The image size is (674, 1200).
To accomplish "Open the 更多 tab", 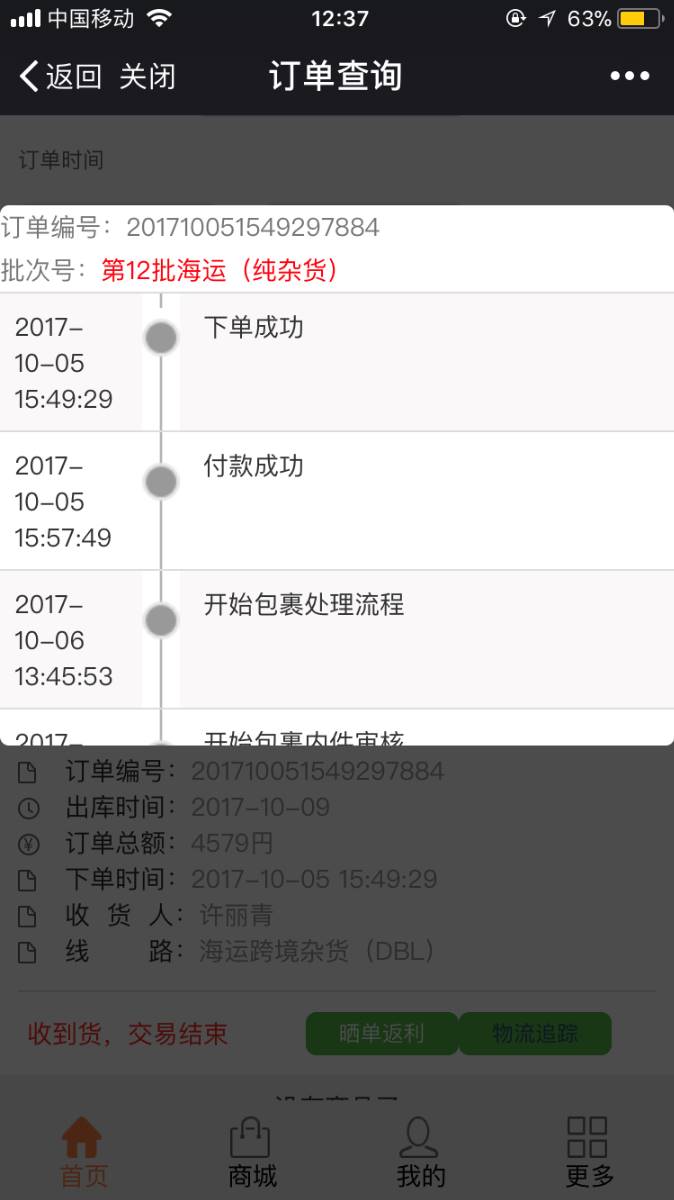I will pos(589,1151).
